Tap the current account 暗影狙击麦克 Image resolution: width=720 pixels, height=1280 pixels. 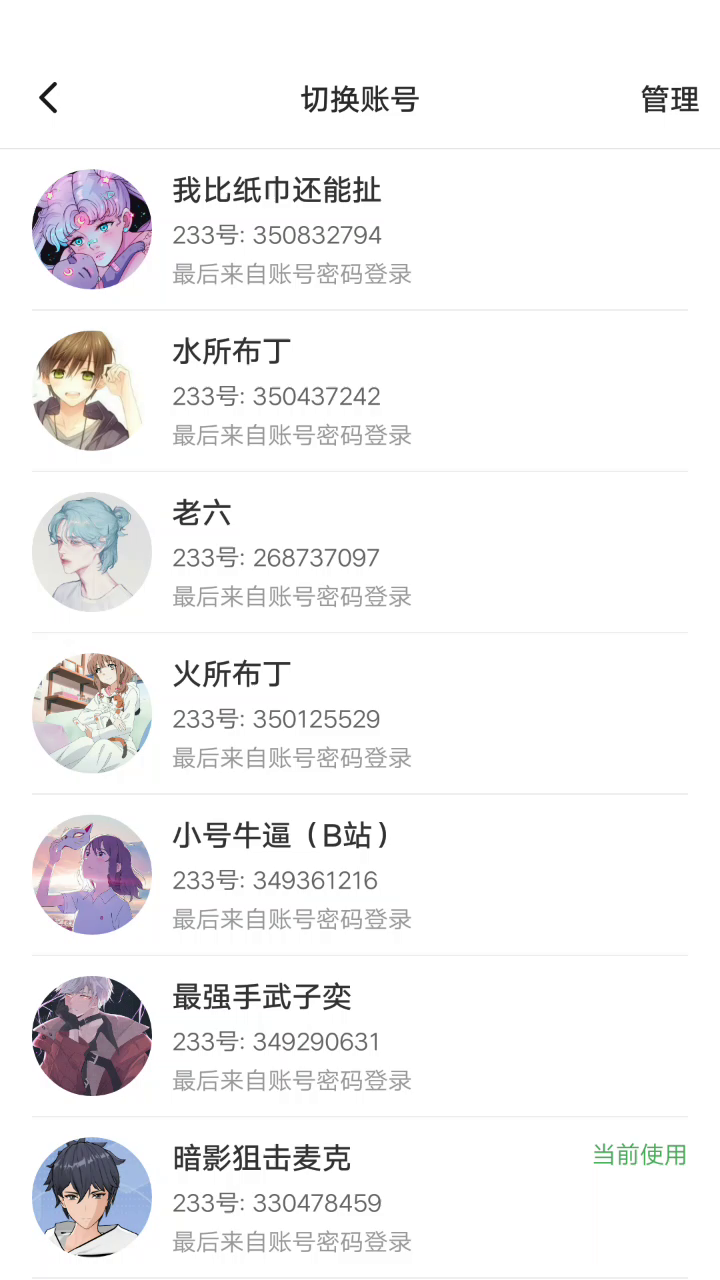tap(360, 1198)
